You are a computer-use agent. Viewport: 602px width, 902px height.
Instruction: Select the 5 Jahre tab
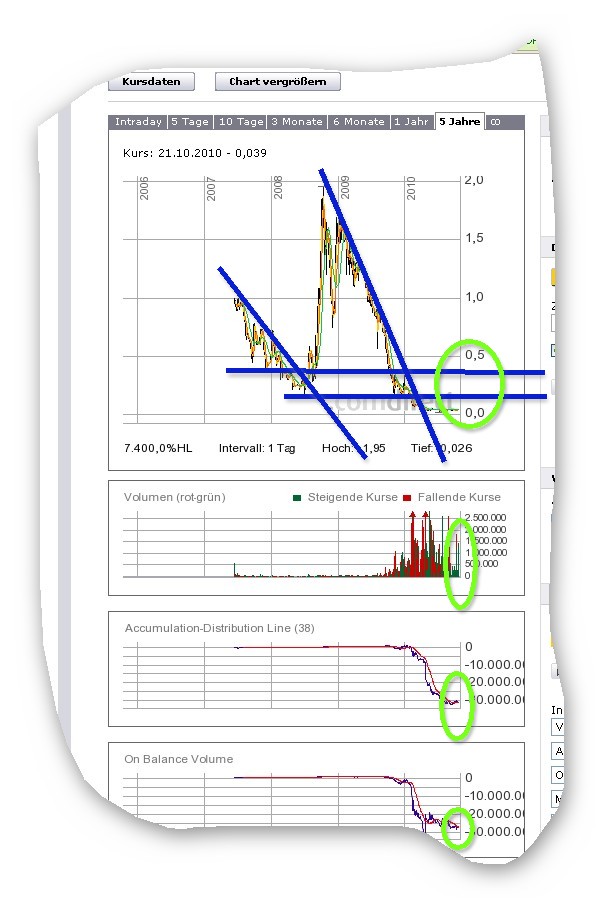[459, 122]
